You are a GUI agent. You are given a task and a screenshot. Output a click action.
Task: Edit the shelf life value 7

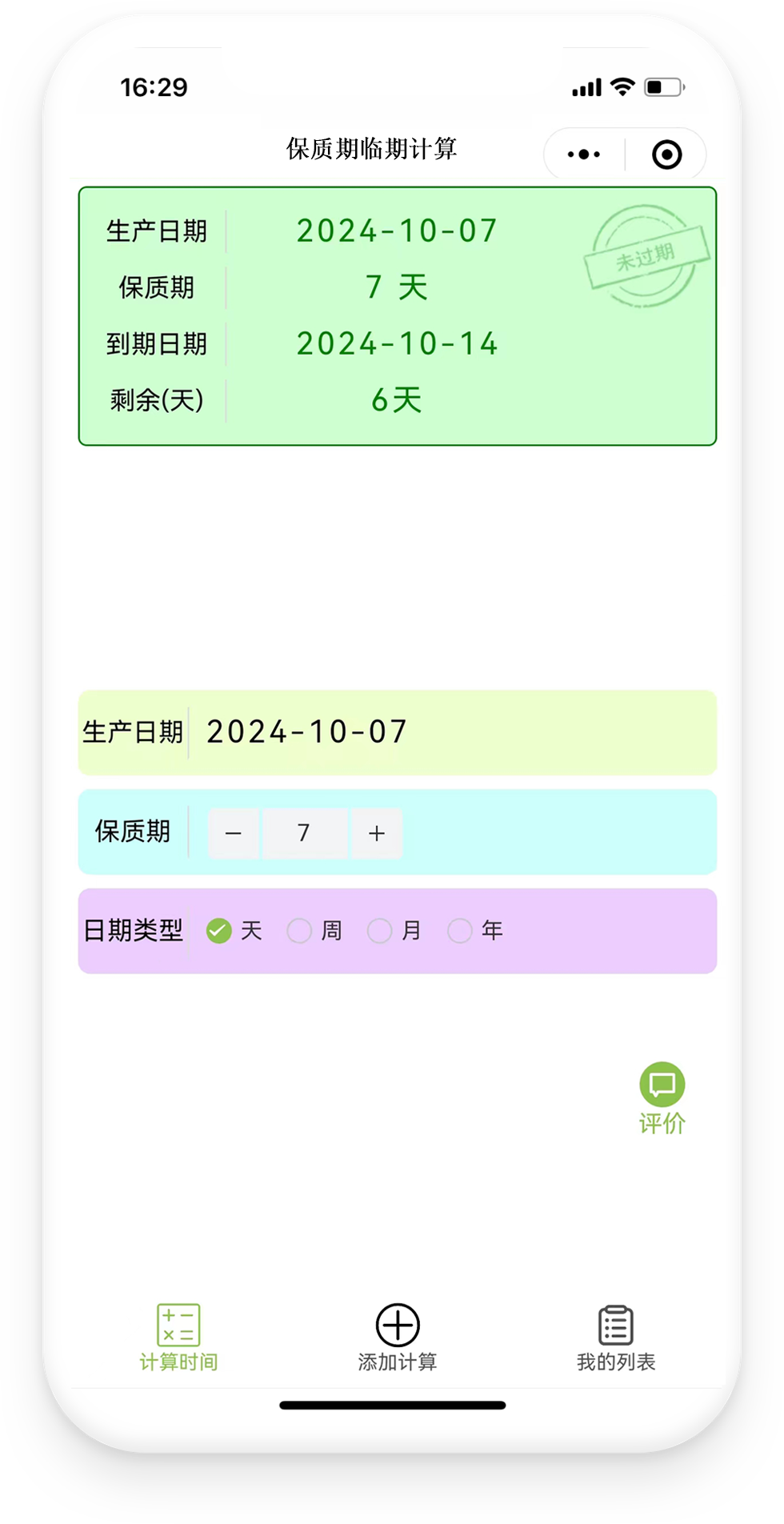point(305,833)
